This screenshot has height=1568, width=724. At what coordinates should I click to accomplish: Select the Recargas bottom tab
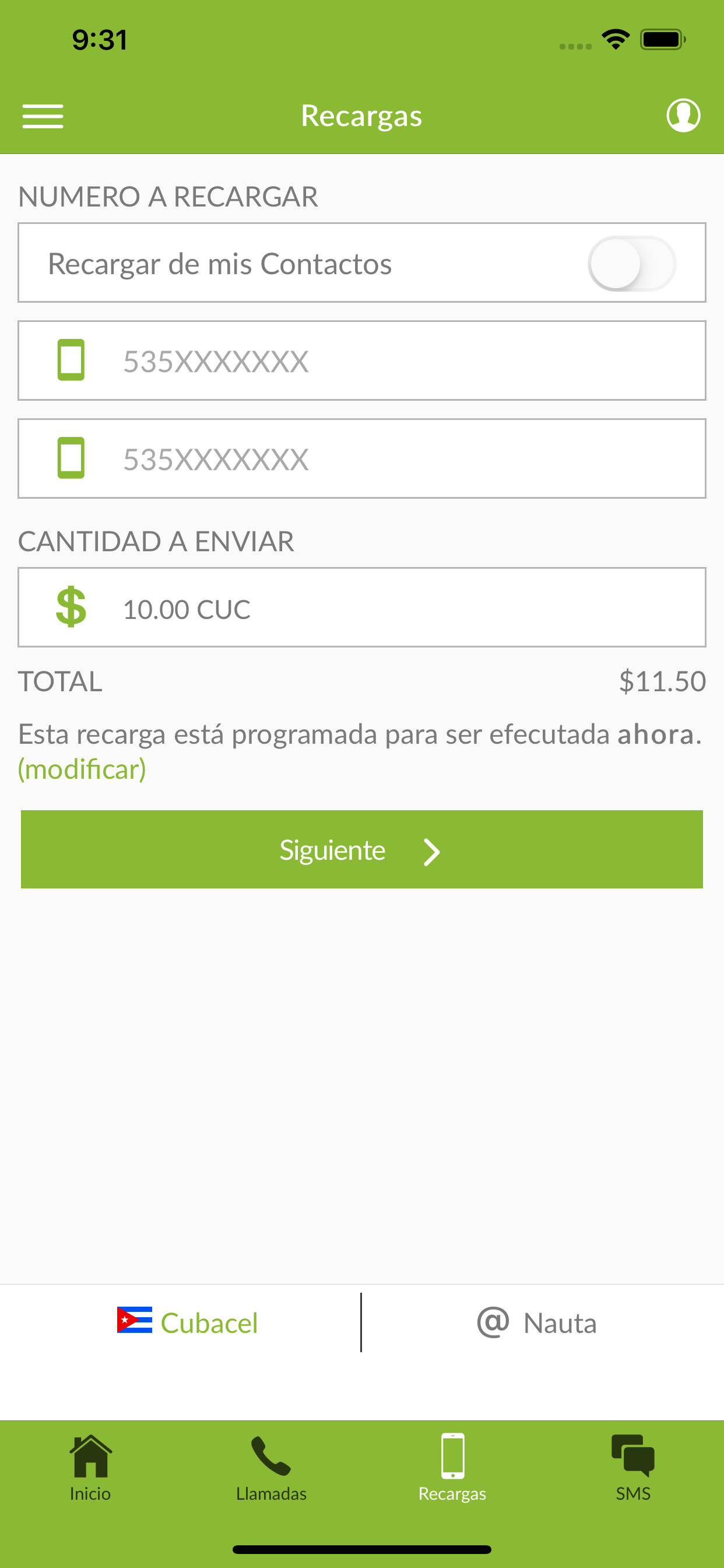(x=453, y=1468)
